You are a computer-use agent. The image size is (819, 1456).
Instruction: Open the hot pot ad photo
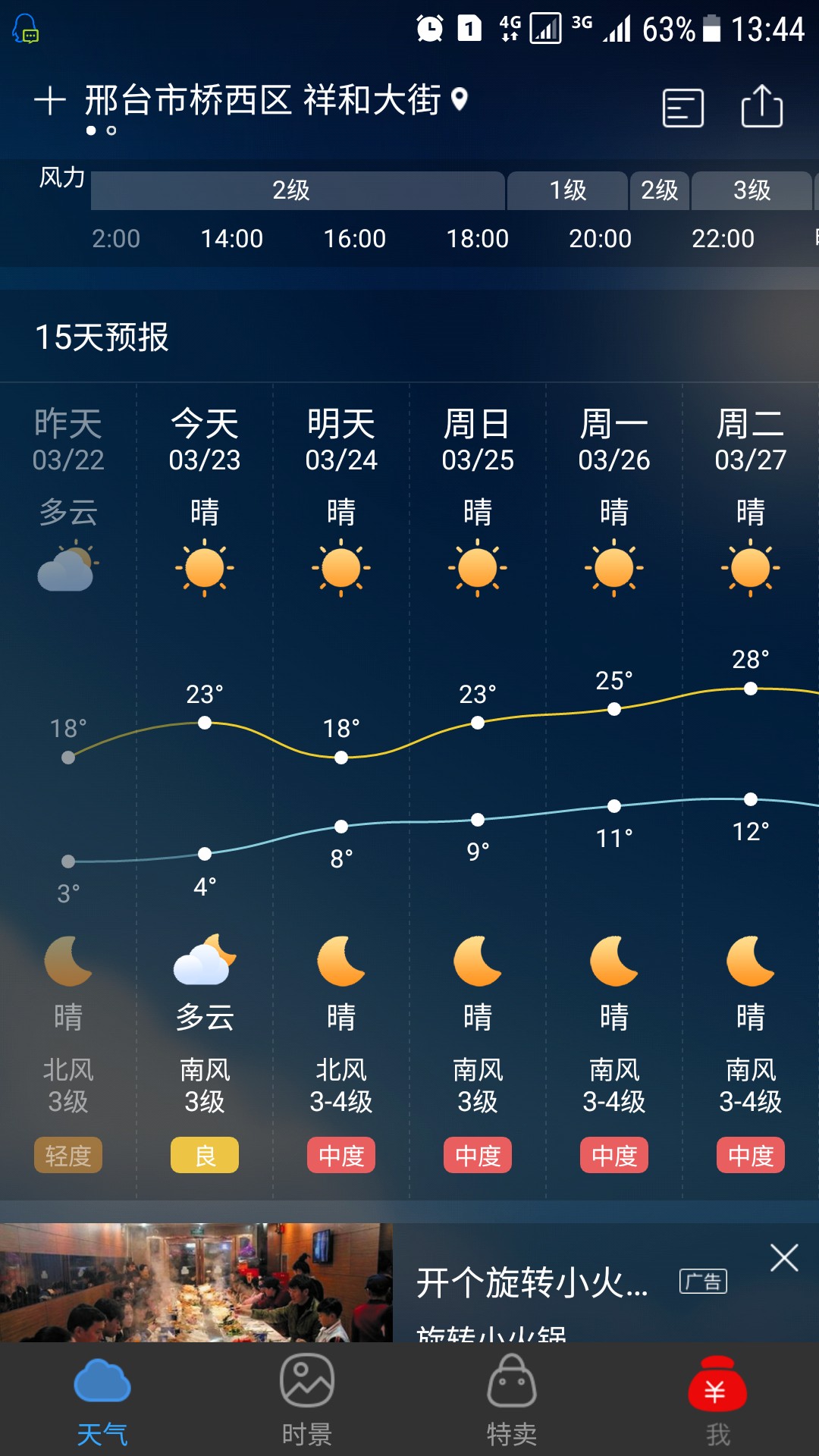coord(196,1282)
